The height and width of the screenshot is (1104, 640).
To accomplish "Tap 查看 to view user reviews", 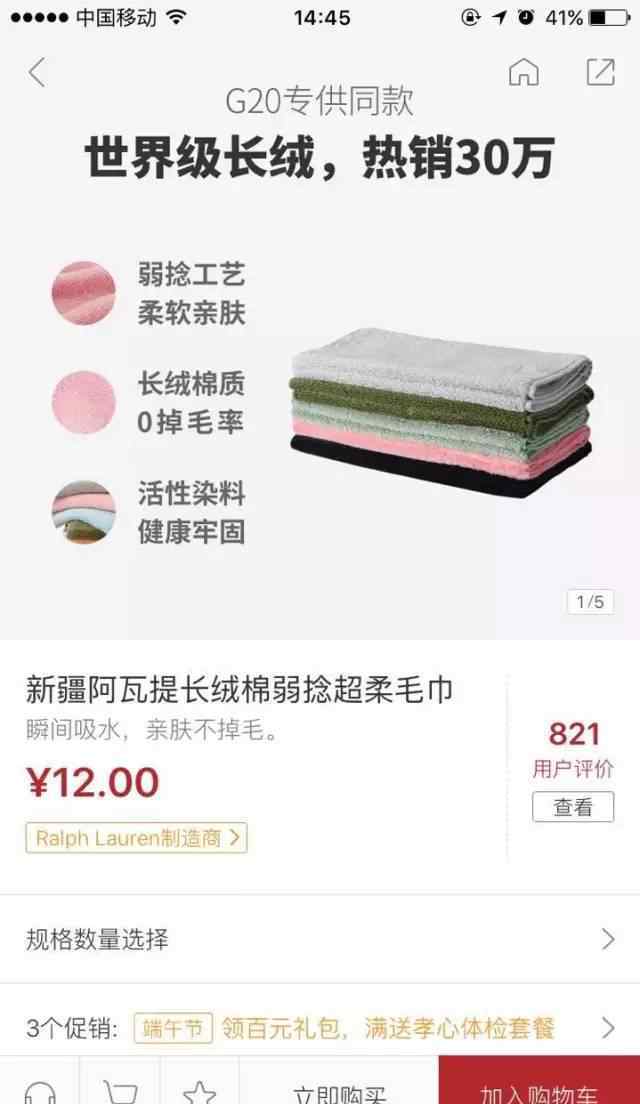I will tap(573, 807).
